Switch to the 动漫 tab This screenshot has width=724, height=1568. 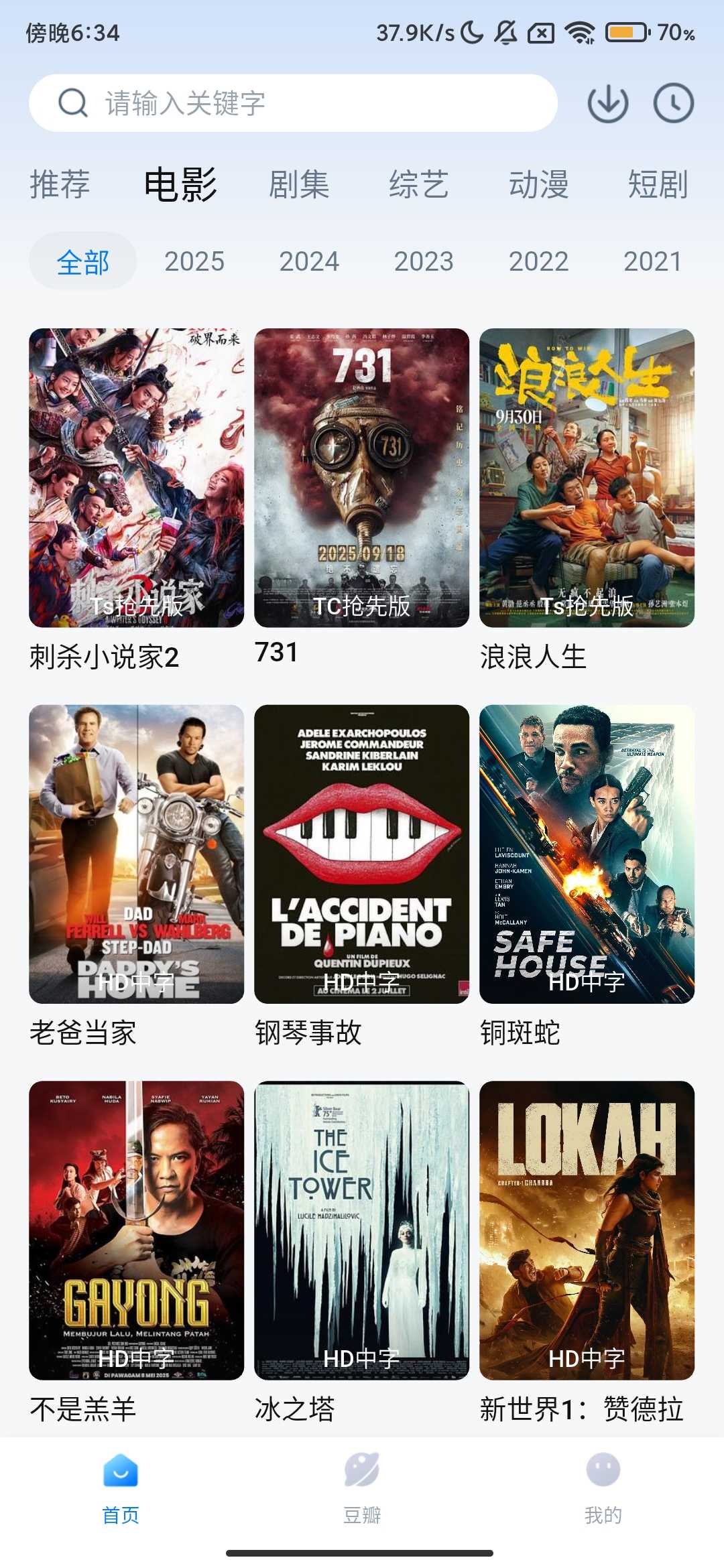coord(538,184)
